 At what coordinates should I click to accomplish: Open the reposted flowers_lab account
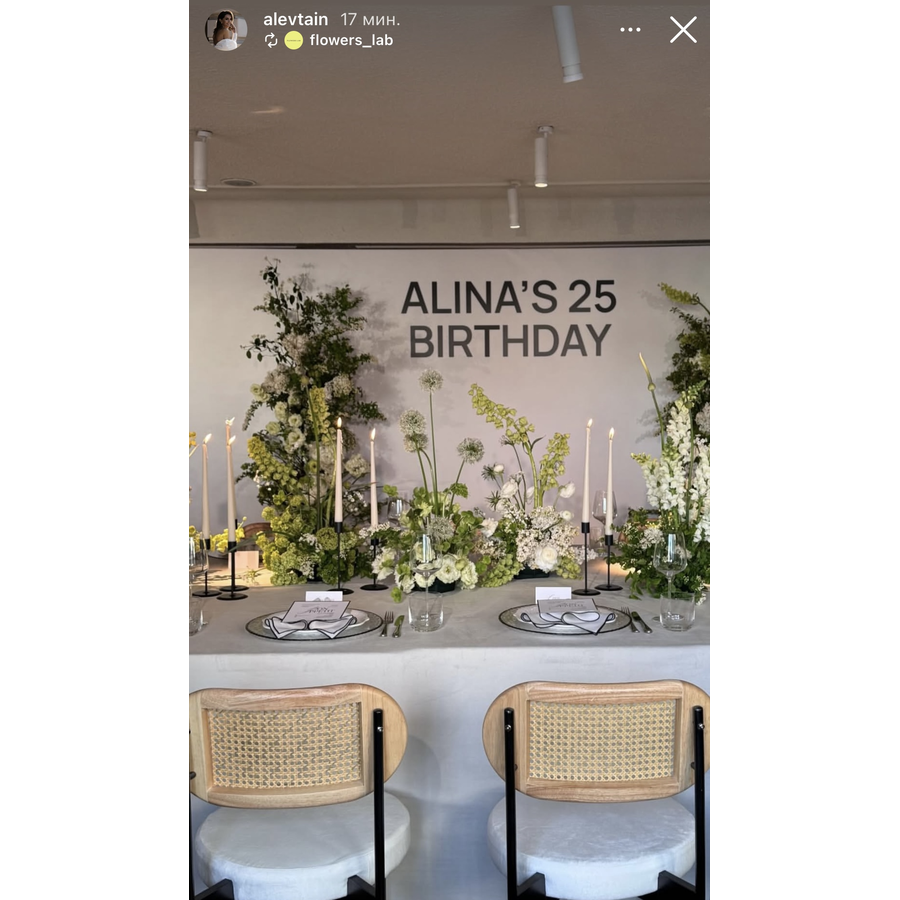tap(350, 41)
